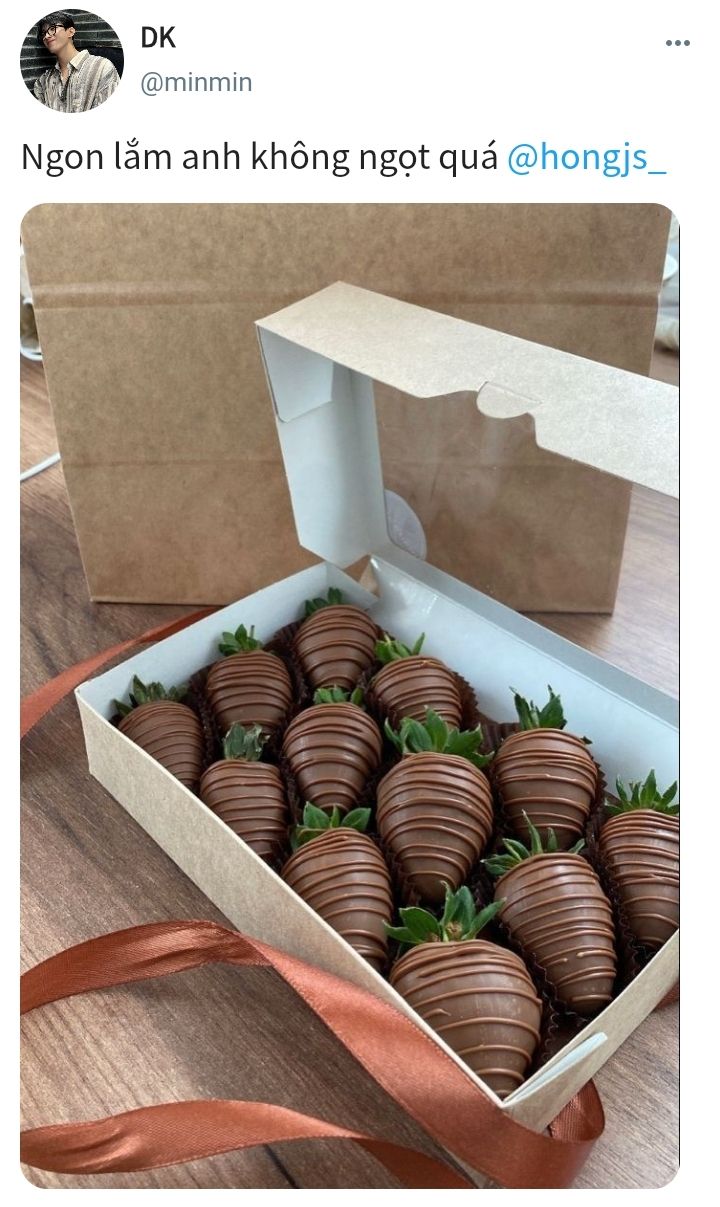This screenshot has width=720, height=1207.
Task: View the chocolate strawberries photo full screen
Action: (x=349, y=695)
